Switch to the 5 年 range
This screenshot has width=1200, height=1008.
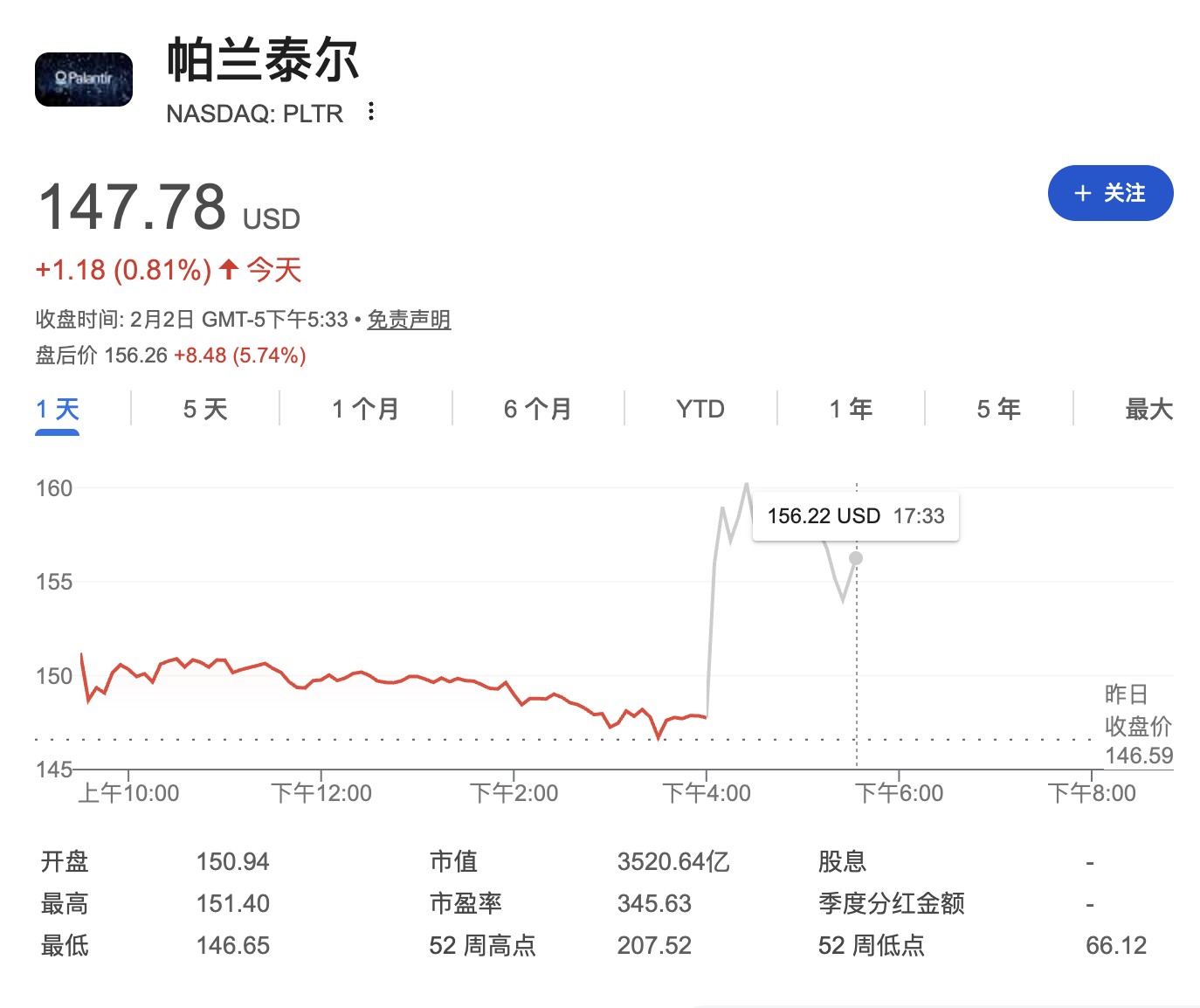click(998, 409)
